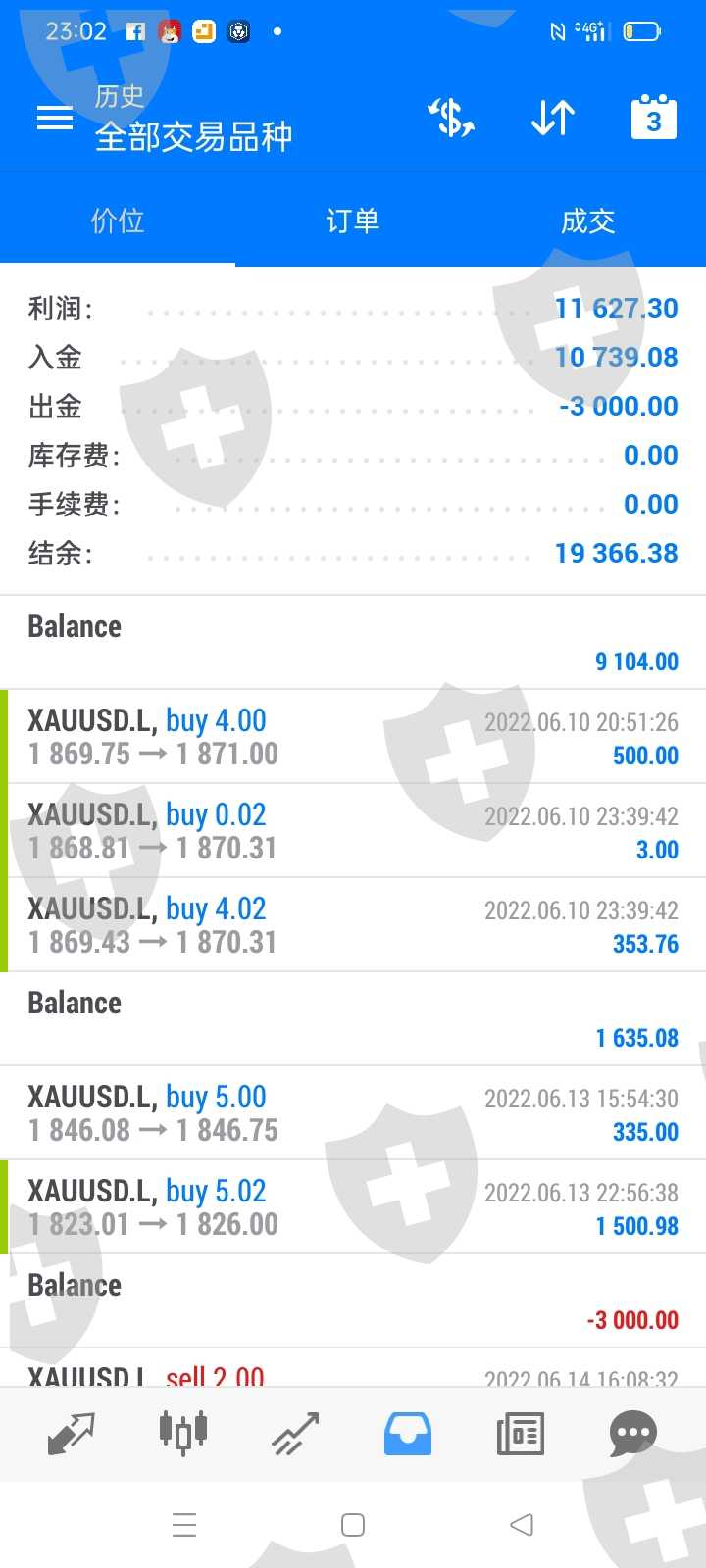Open the XAUUSD.L buy 4.02 trade
Viewport: 706px width, 1568px height.
(353, 925)
